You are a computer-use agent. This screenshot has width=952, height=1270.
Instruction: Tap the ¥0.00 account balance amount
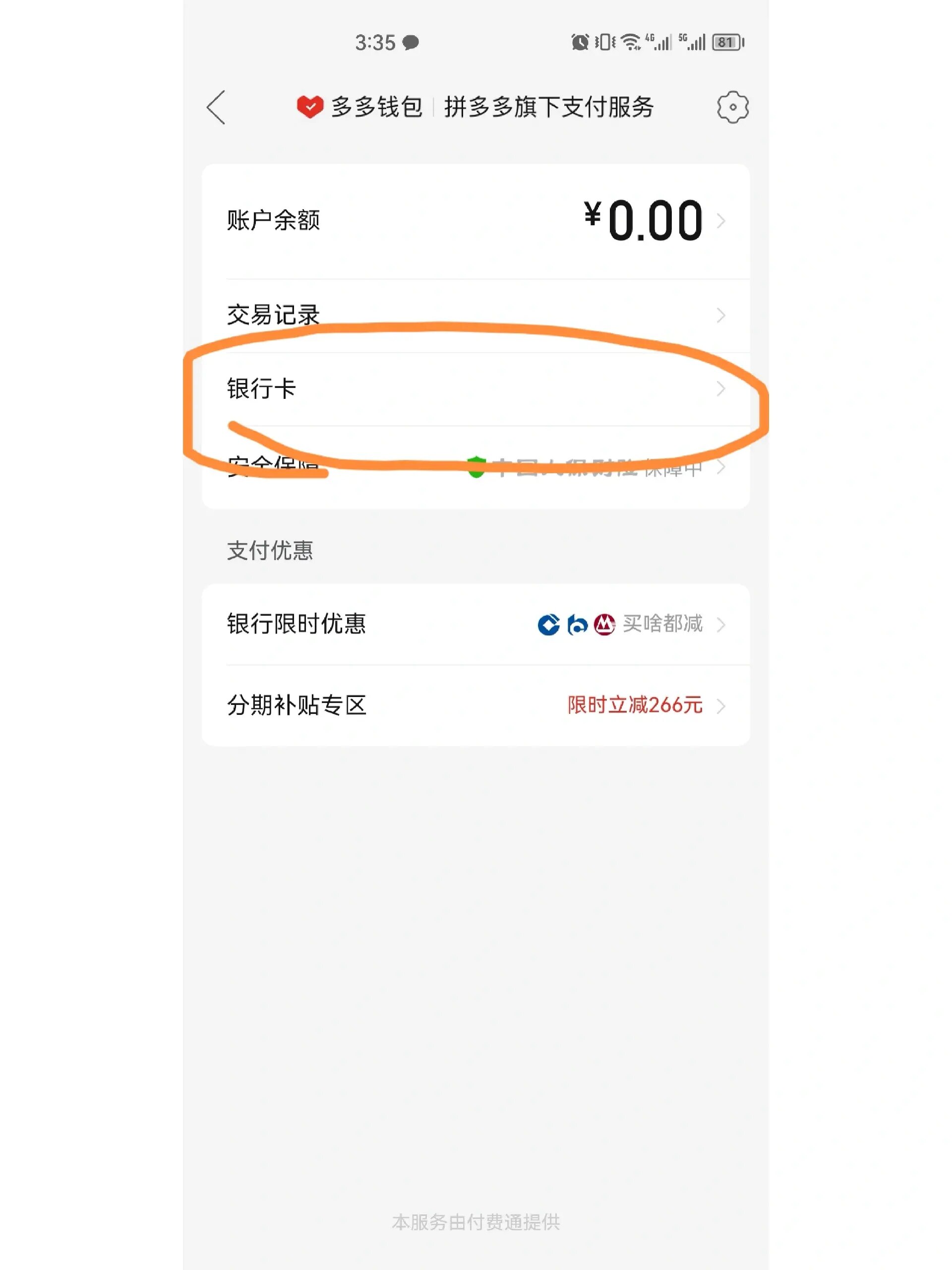tap(642, 221)
